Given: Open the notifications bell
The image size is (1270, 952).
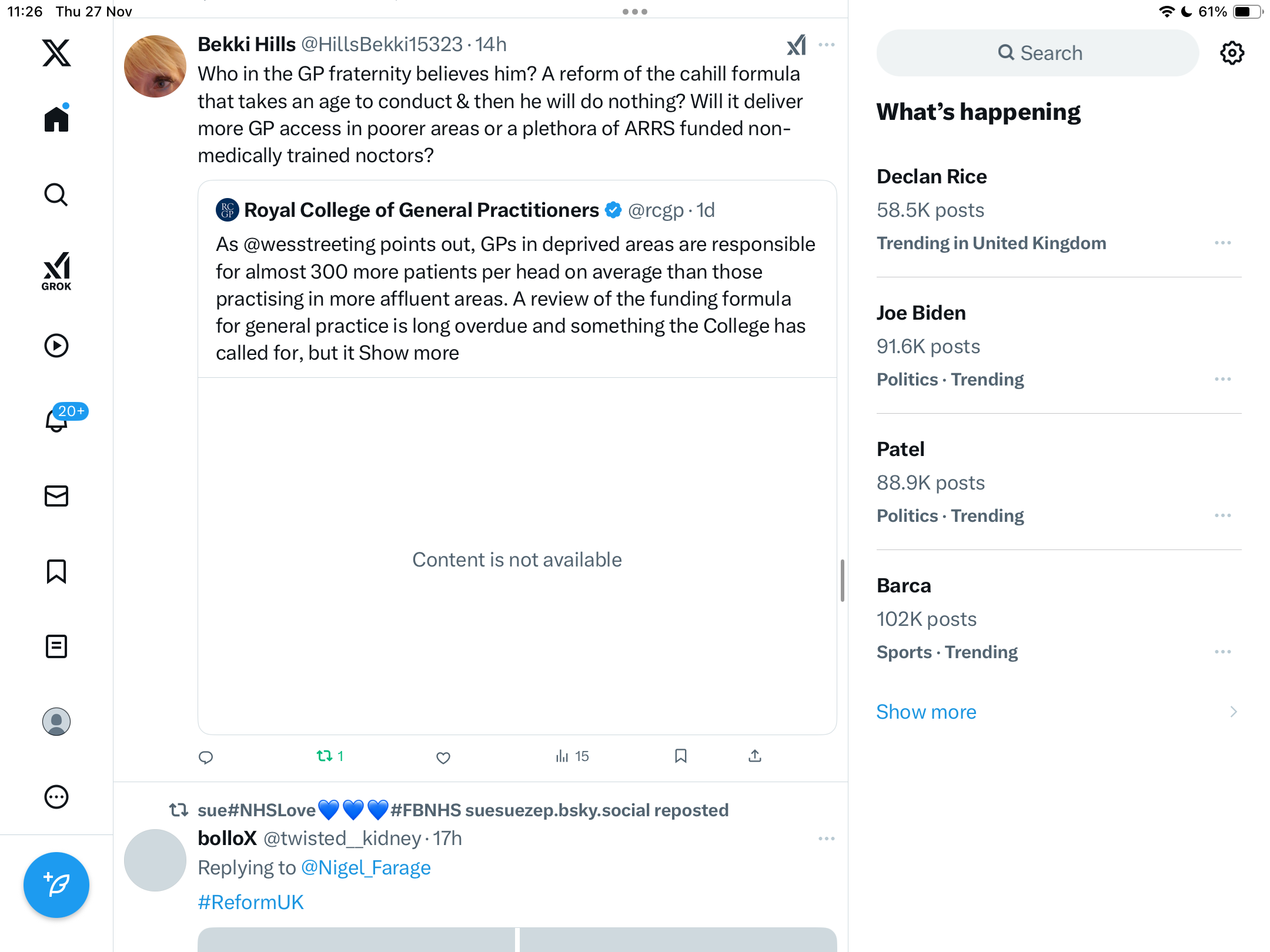Looking at the screenshot, I should pyautogui.click(x=56, y=420).
